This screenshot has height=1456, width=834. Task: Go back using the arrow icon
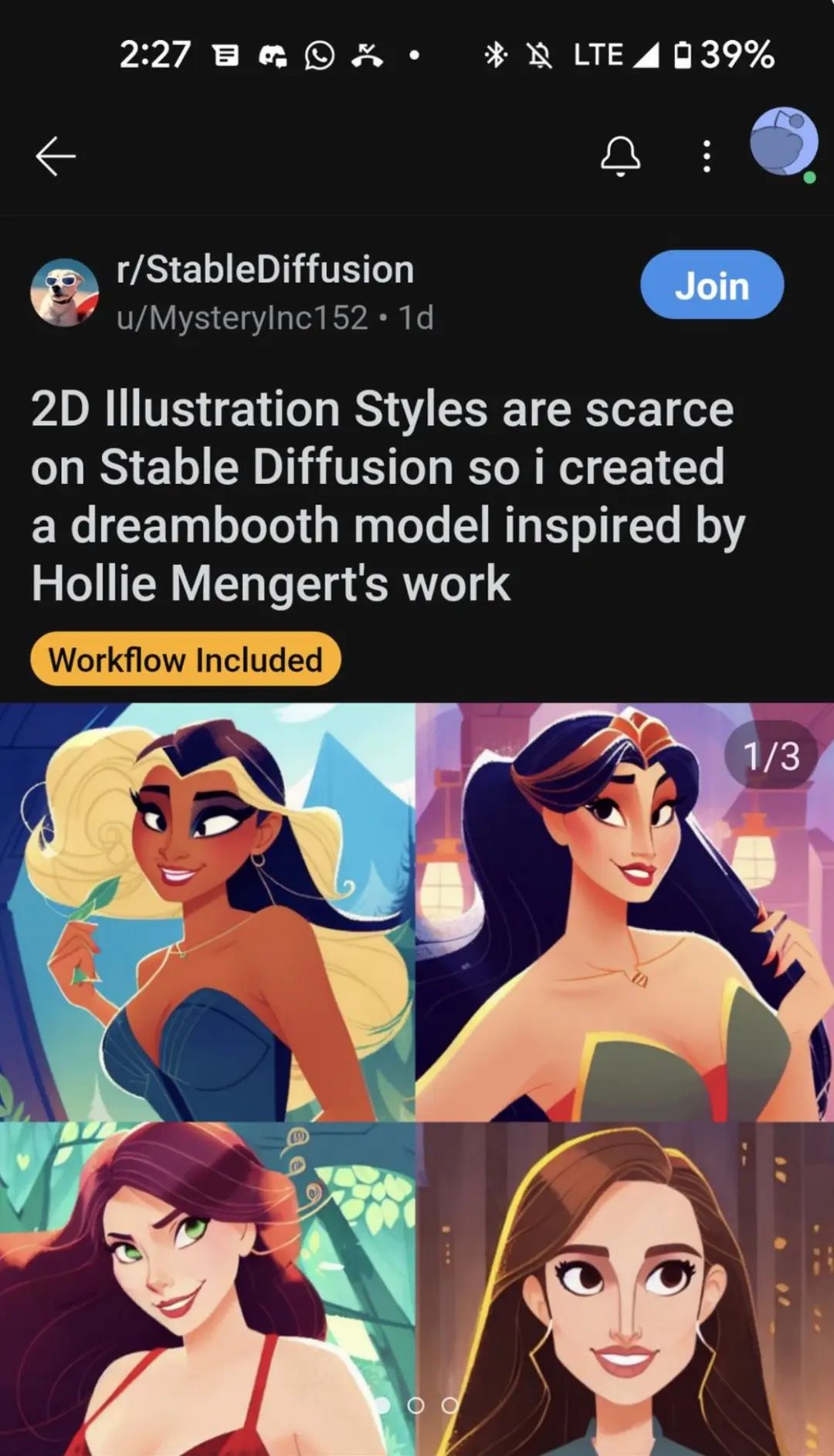tap(56, 156)
